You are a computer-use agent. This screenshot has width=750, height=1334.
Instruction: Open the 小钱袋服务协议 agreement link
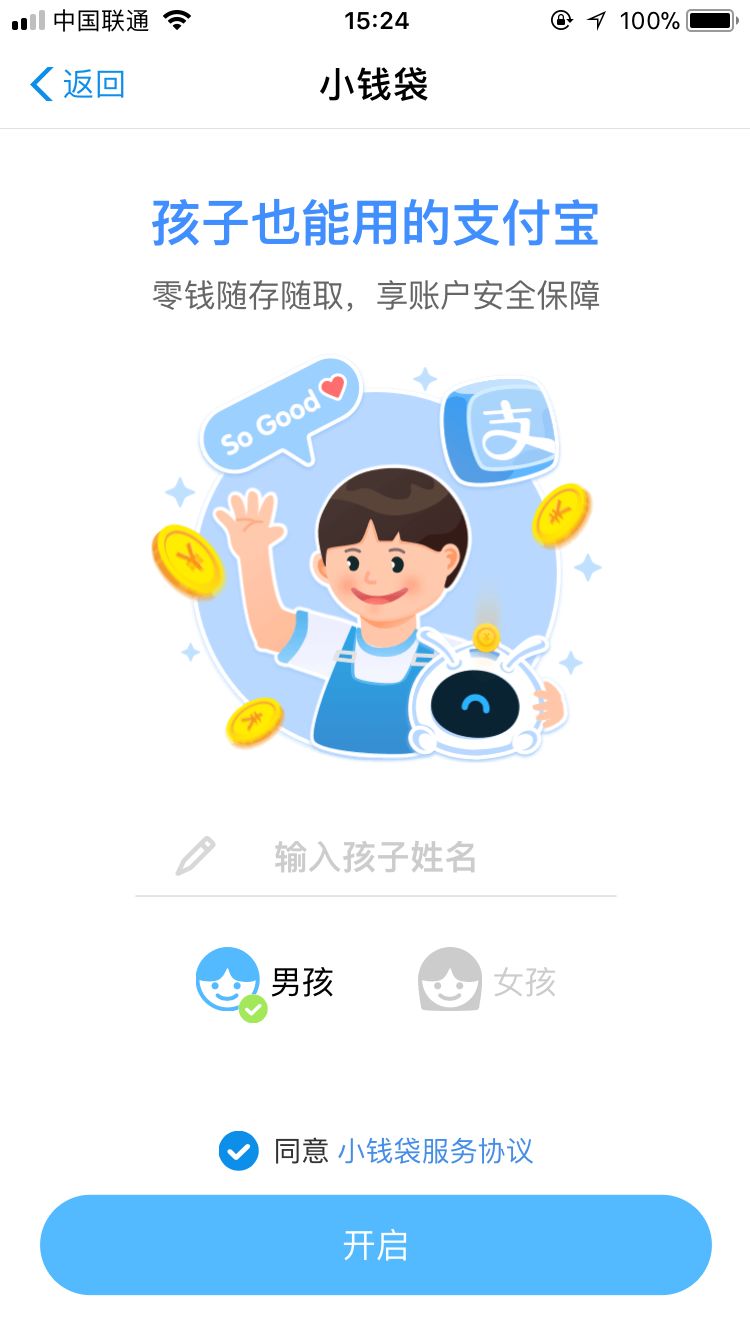[438, 1151]
